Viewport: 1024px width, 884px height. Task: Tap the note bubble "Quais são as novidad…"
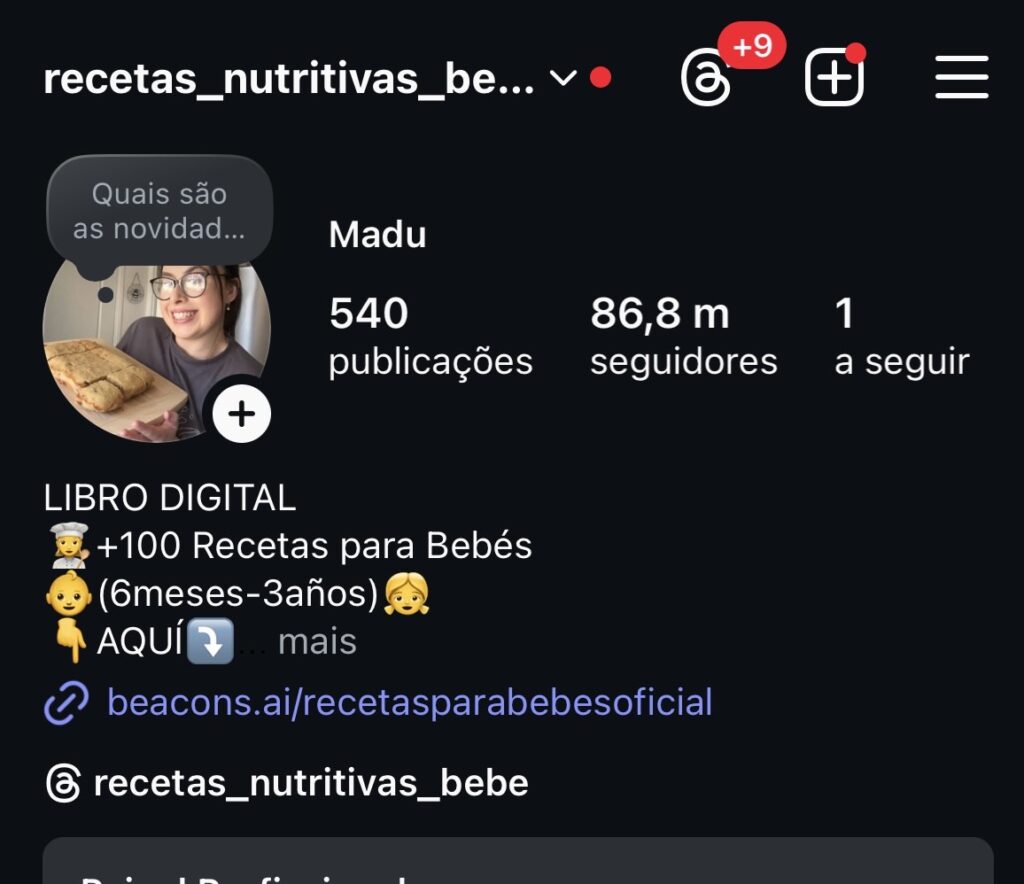(159, 211)
